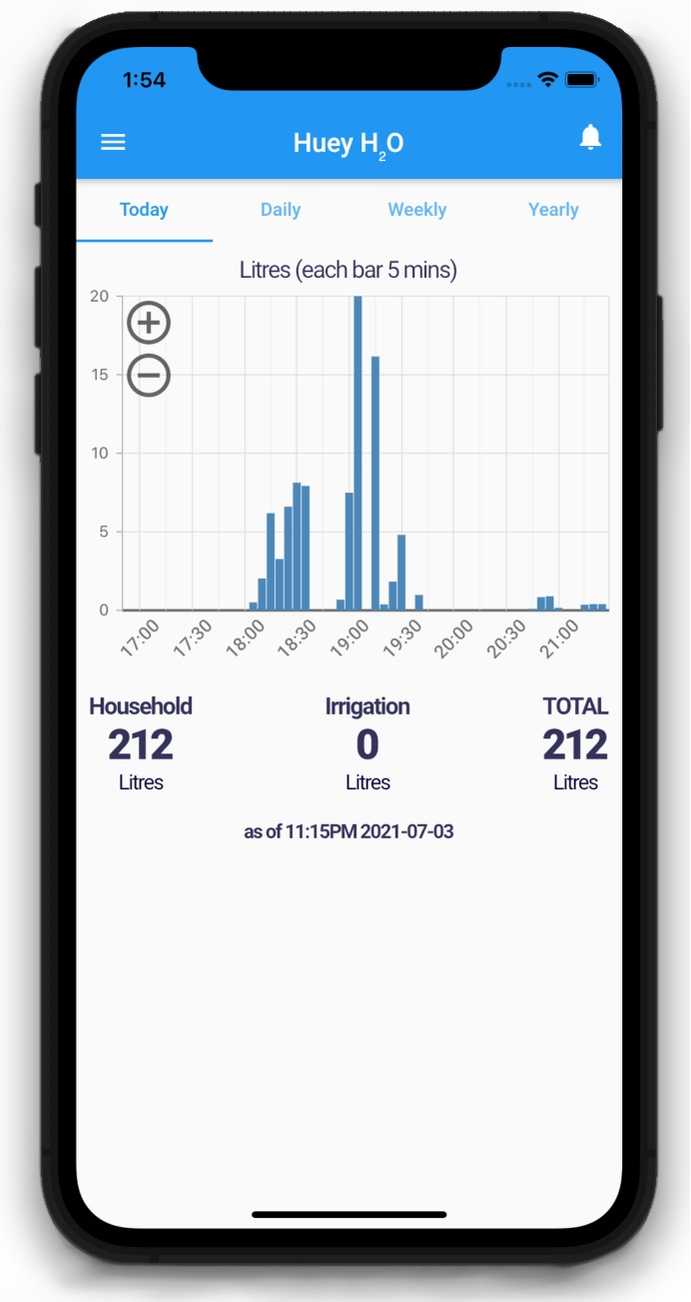Select the Today tab

(x=144, y=210)
